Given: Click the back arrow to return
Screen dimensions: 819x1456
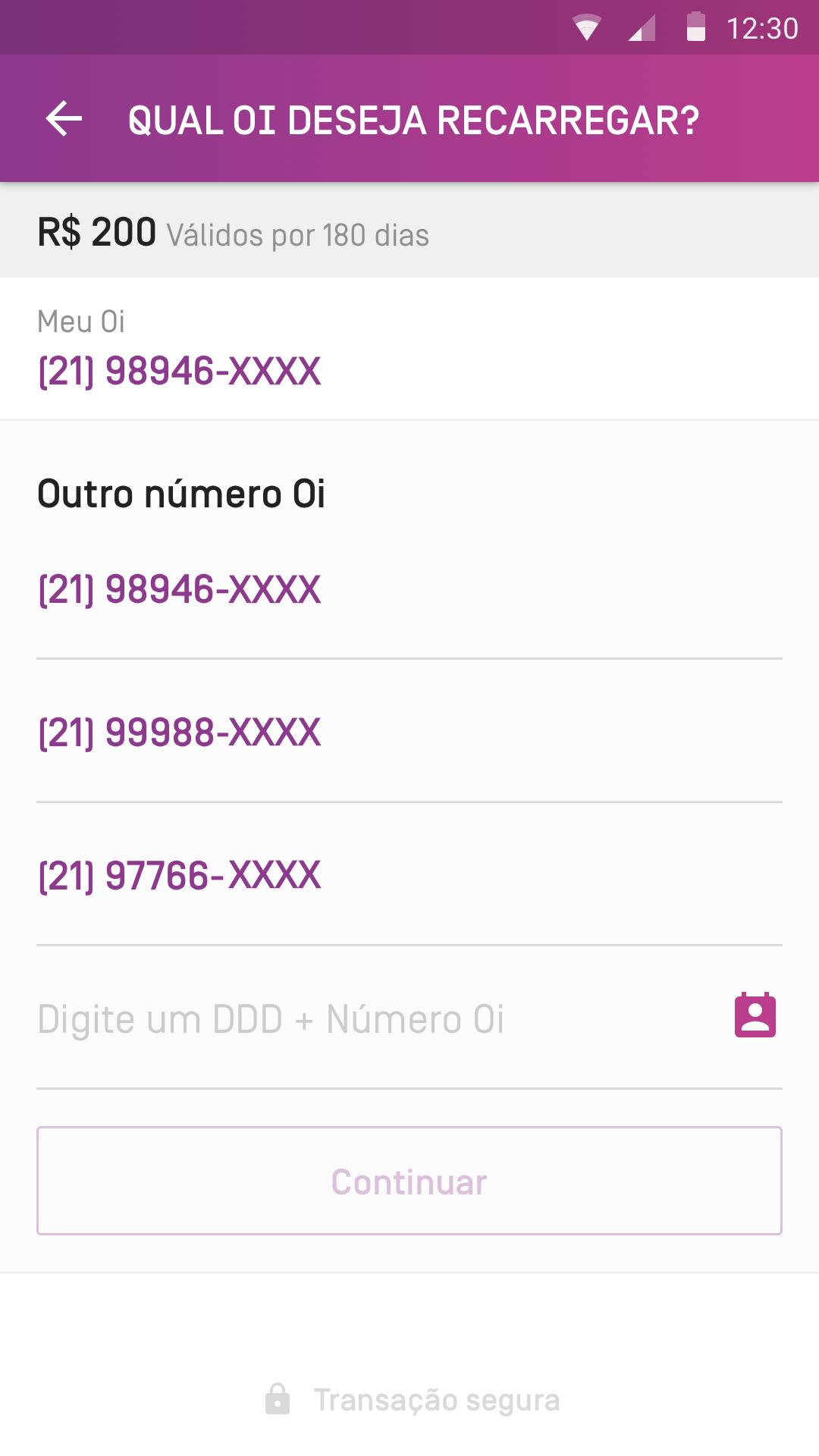Looking at the screenshot, I should pyautogui.click(x=64, y=118).
